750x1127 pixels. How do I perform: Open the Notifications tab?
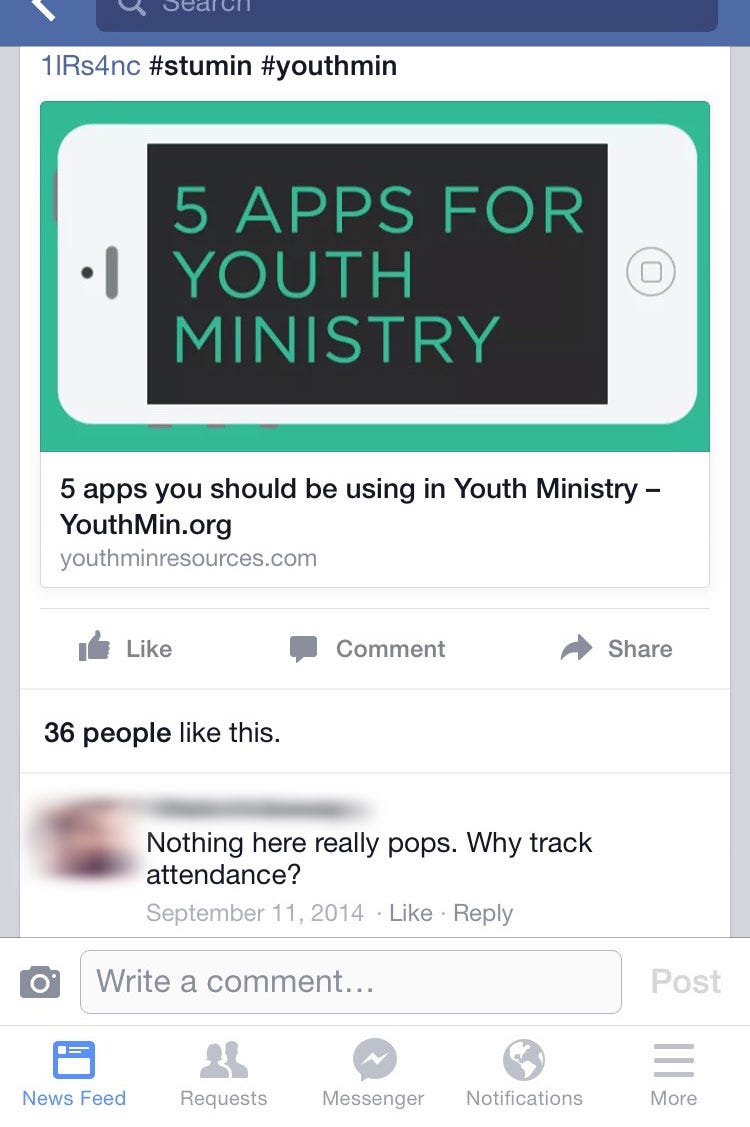pyautogui.click(x=524, y=1074)
